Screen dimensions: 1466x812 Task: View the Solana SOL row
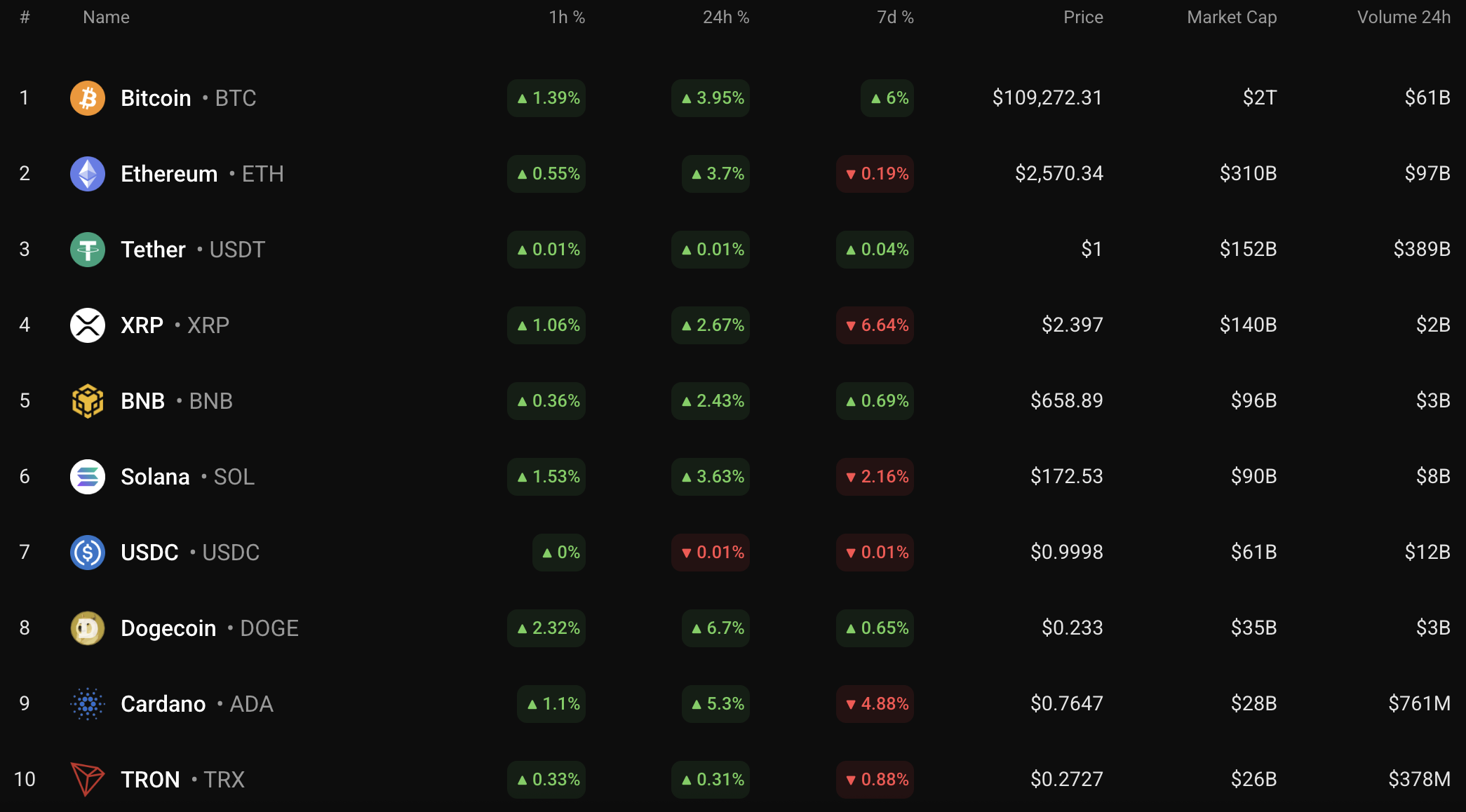(155, 477)
